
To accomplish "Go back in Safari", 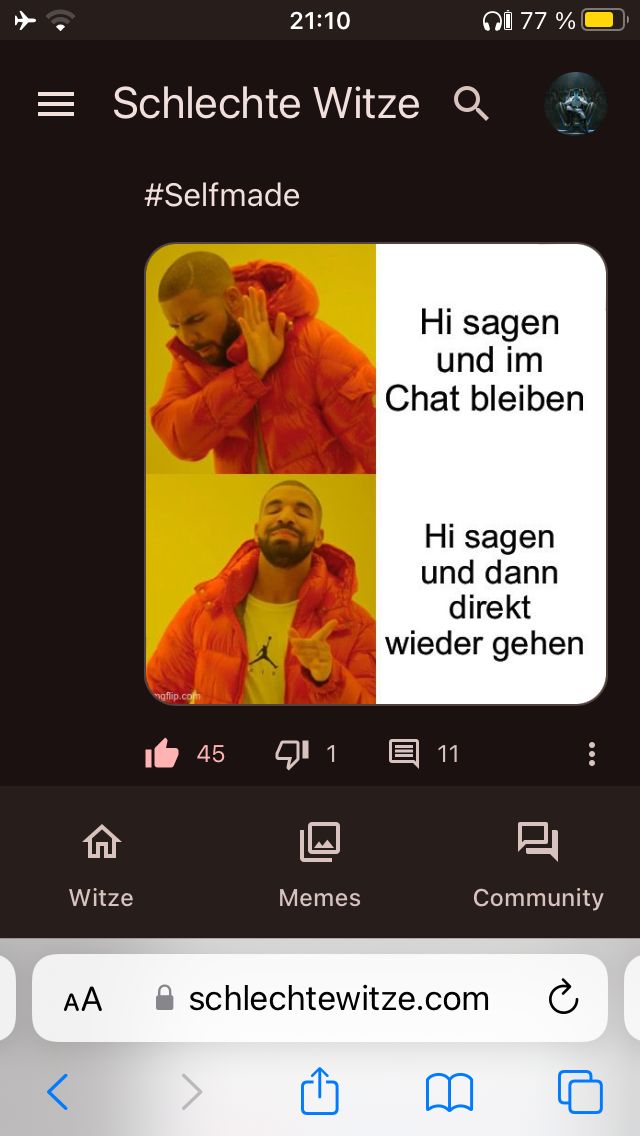I will coord(58,1092).
